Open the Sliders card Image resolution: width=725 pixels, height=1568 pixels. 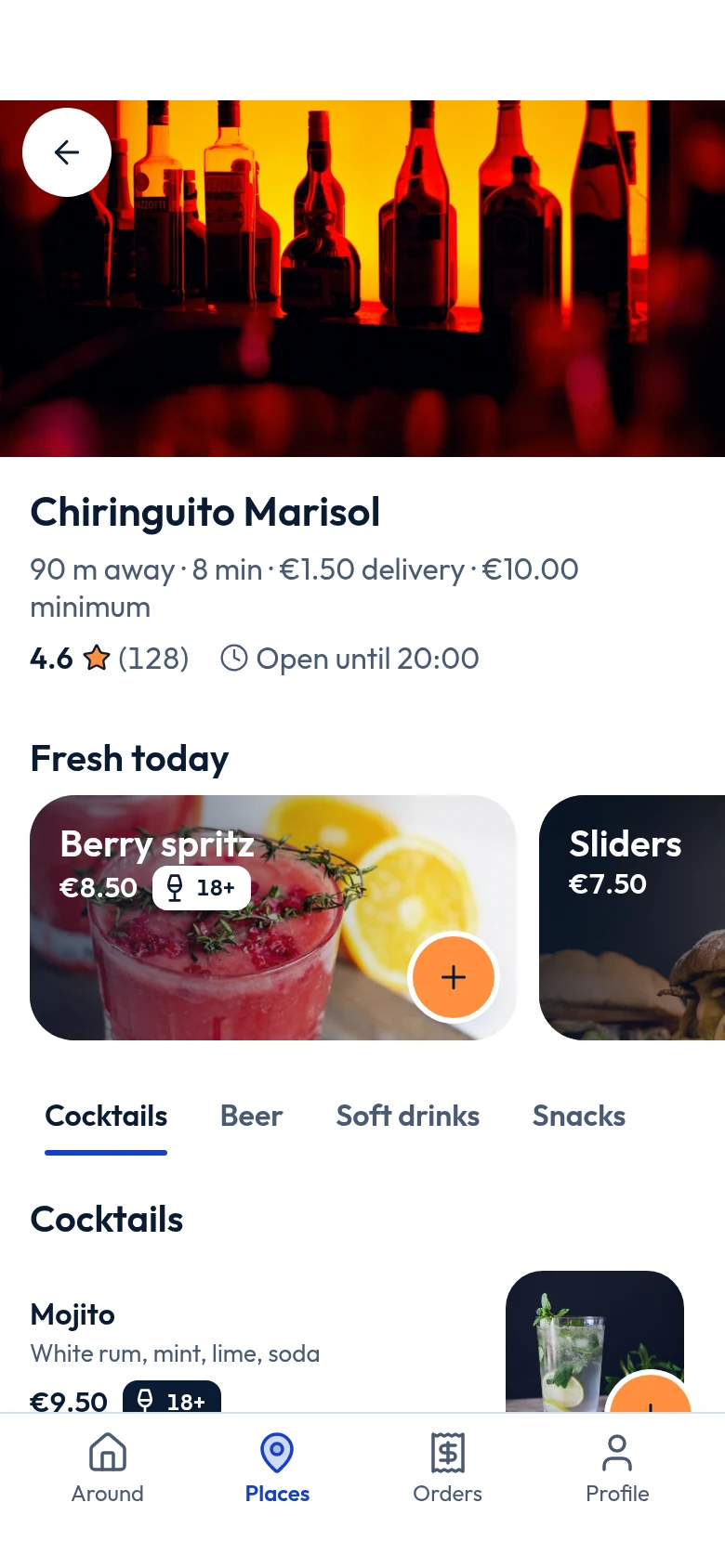(x=632, y=918)
